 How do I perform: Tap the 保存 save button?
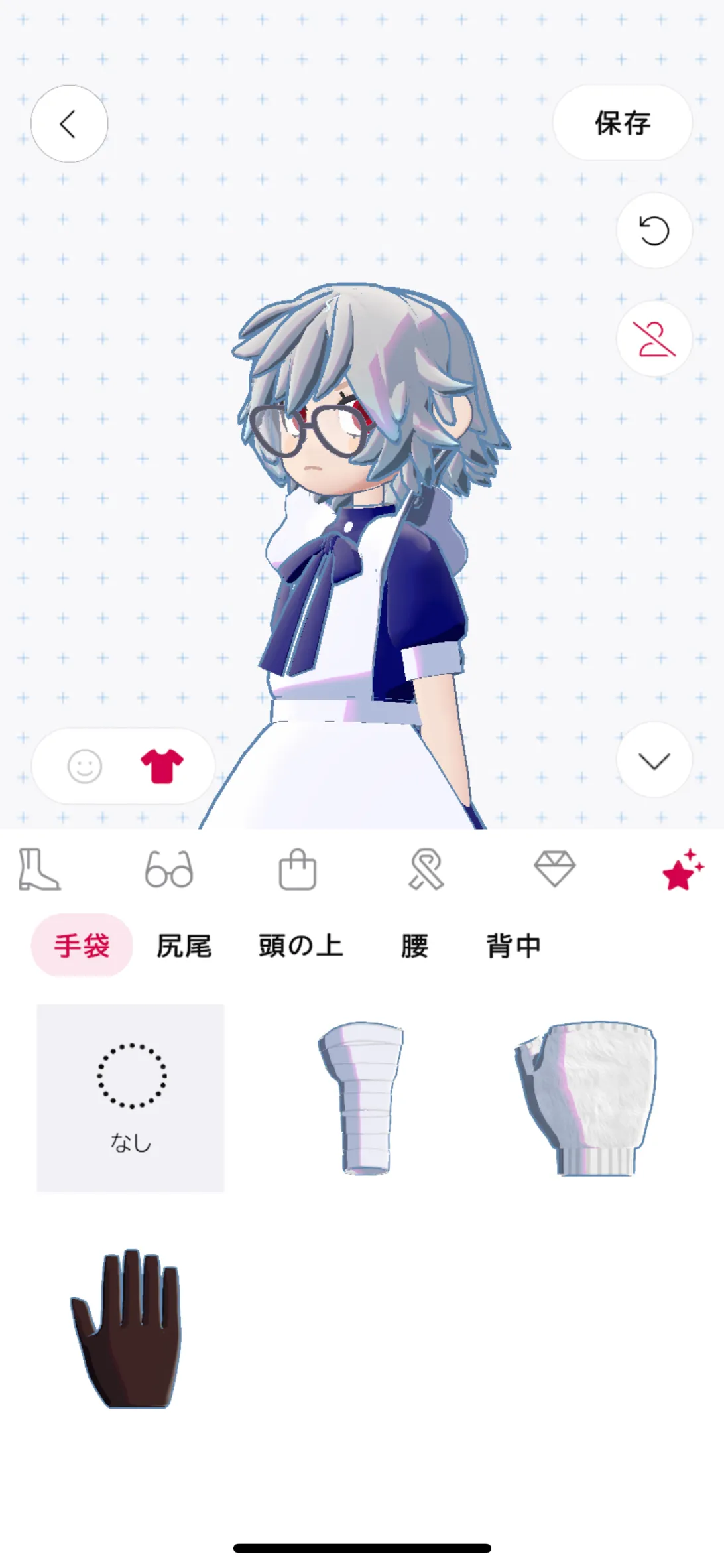(x=622, y=123)
